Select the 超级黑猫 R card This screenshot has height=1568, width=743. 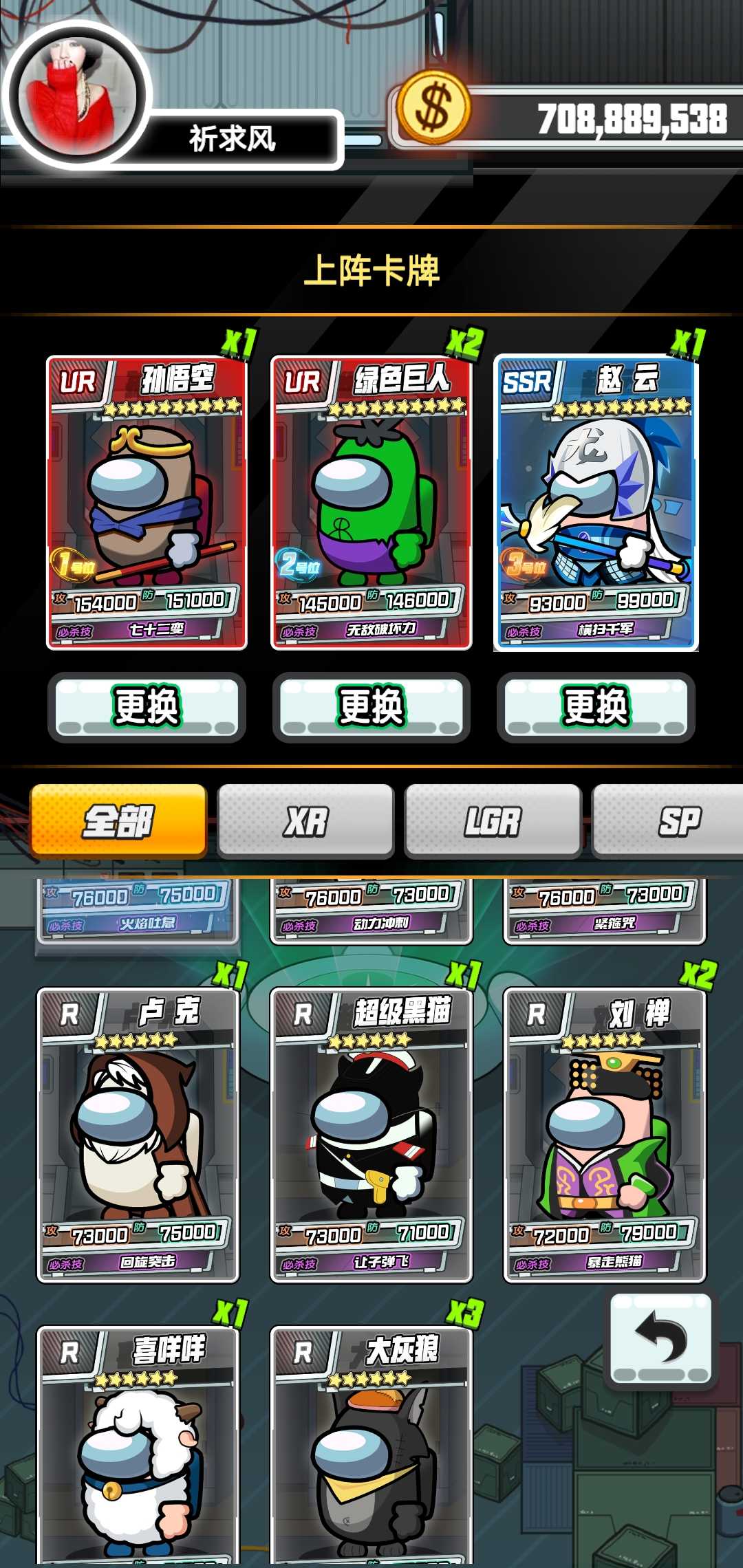[x=371, y=1135]
